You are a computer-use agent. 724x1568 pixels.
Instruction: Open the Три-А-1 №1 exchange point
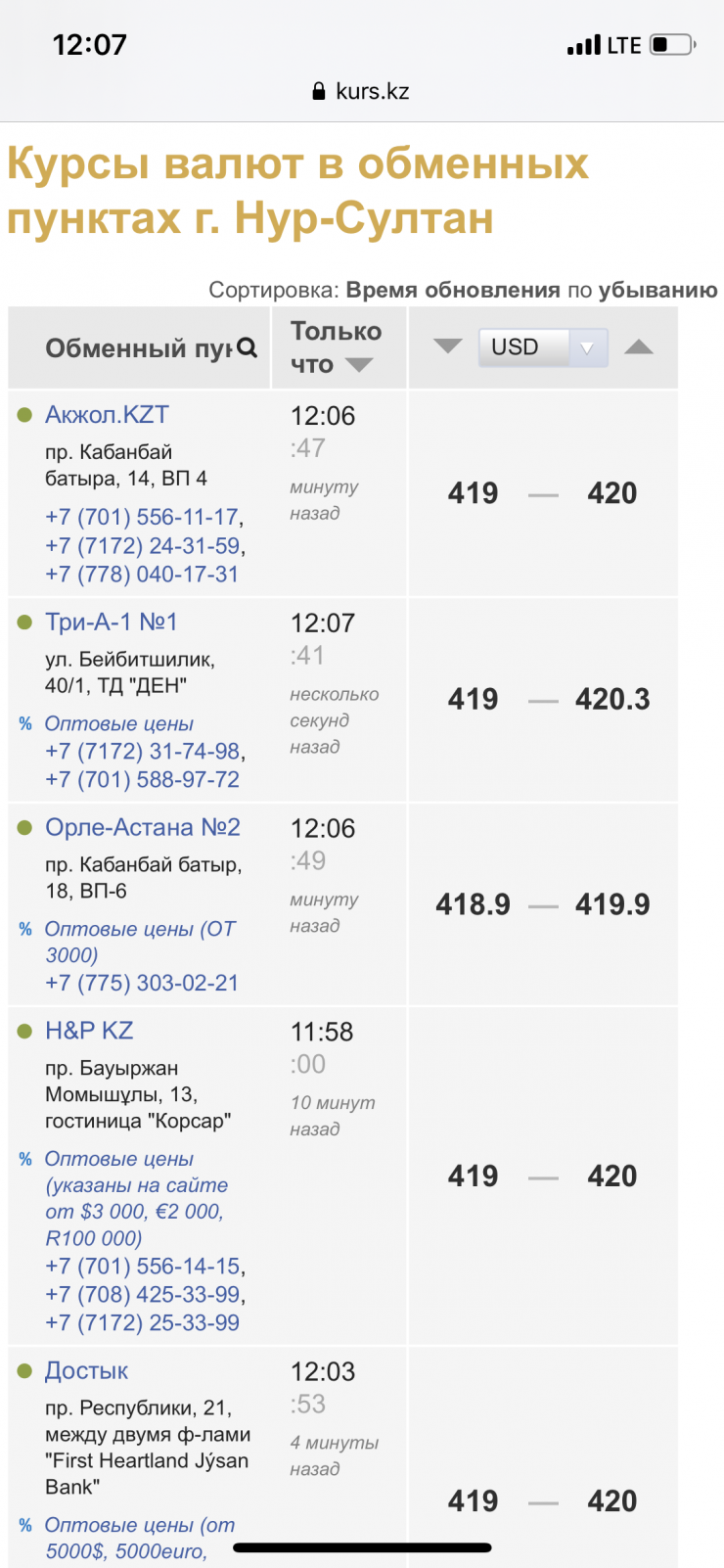(x=112, y=623)
